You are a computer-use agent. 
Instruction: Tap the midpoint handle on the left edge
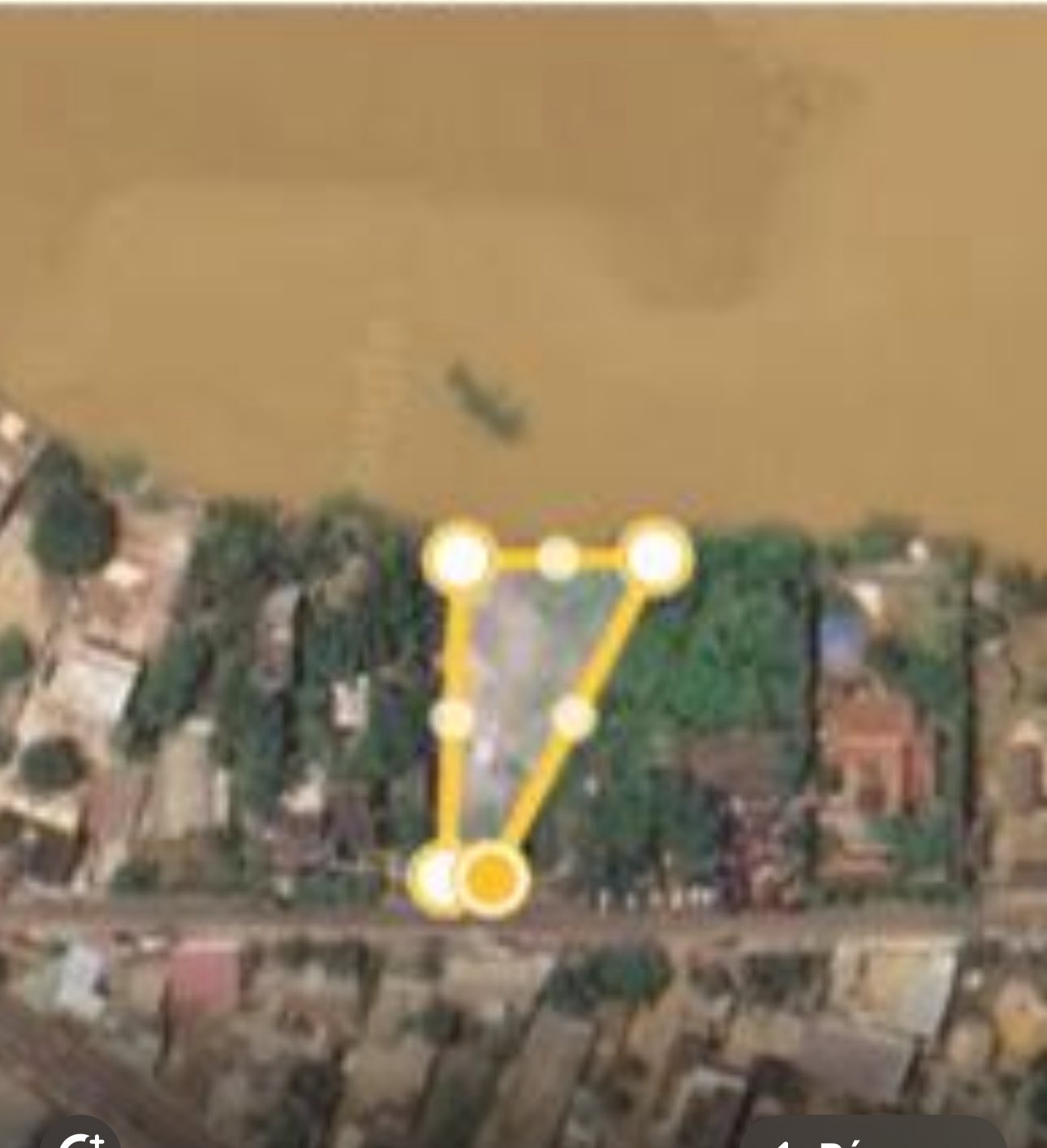pyautogui.click(x=453, y=718)
